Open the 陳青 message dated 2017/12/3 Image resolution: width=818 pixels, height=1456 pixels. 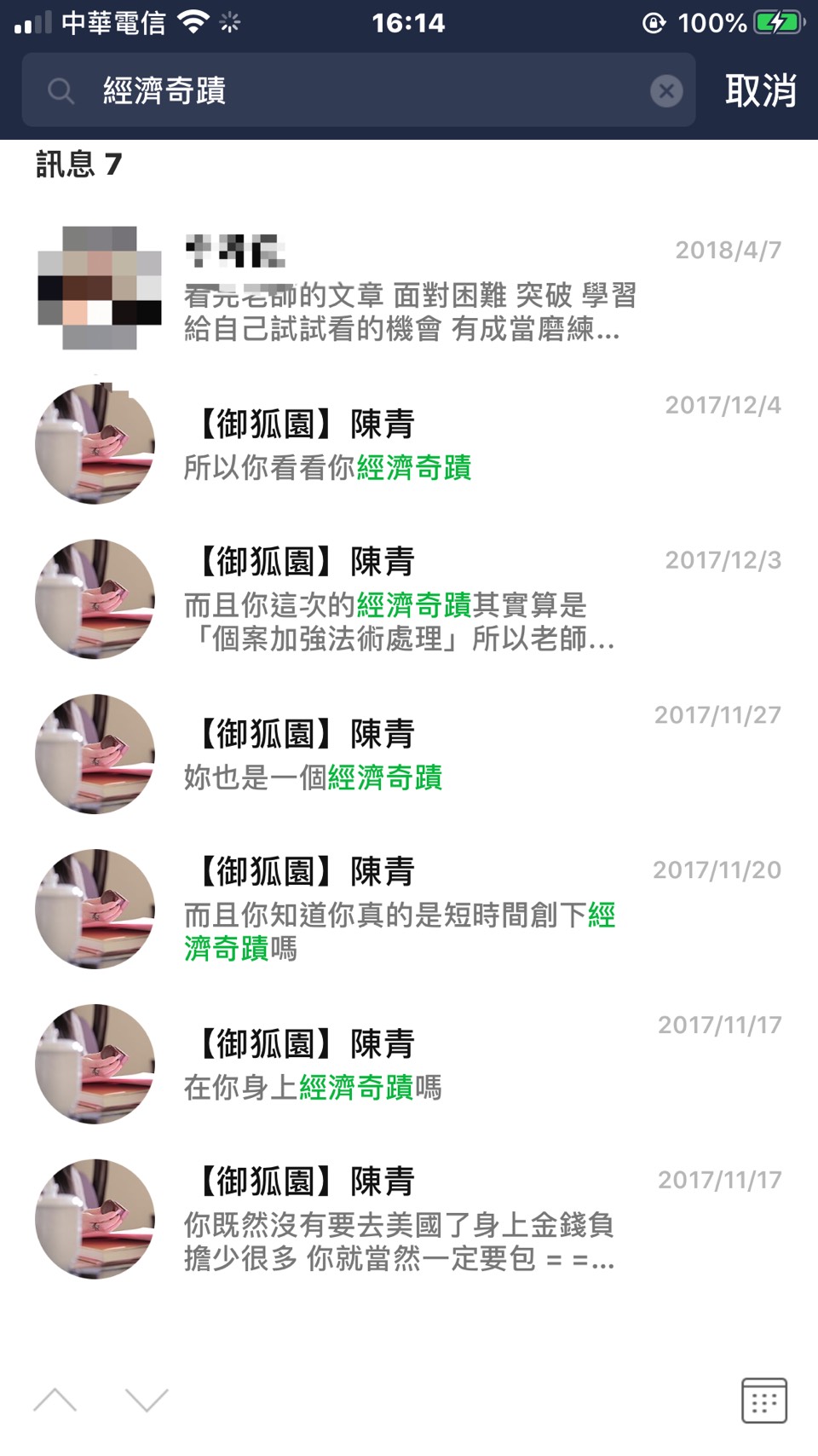409,599
